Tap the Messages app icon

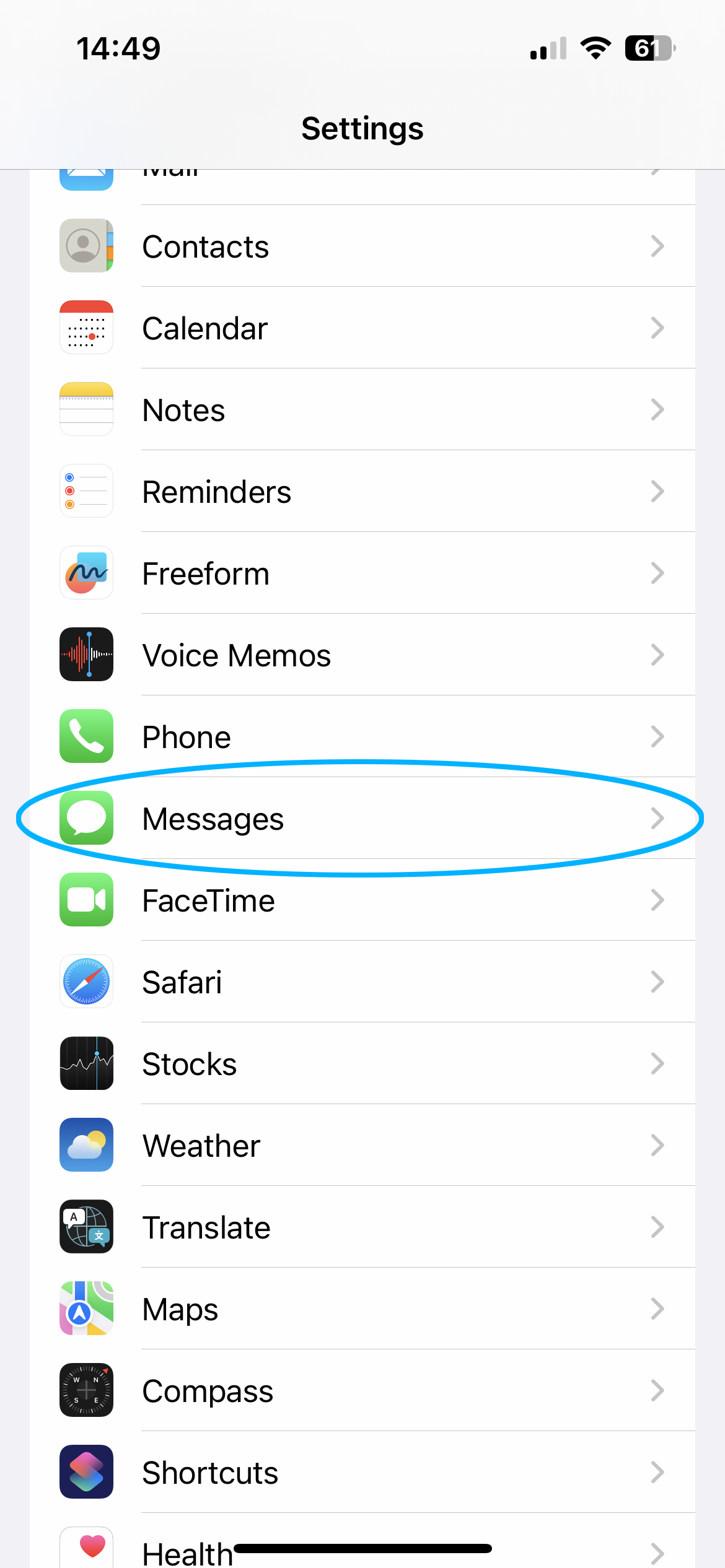86,818
